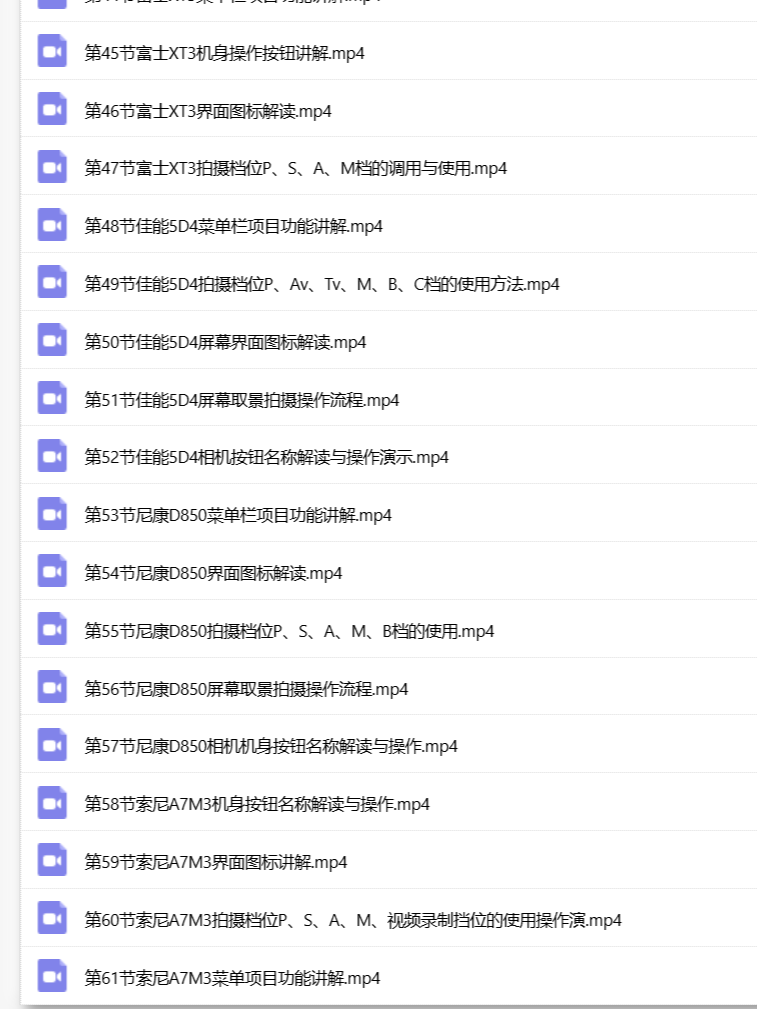The width and height of the screenshot is (757, 1009).
Task: Open 第49节佳能5D4拍摄档位 video
Action: [x=321, y=284]
